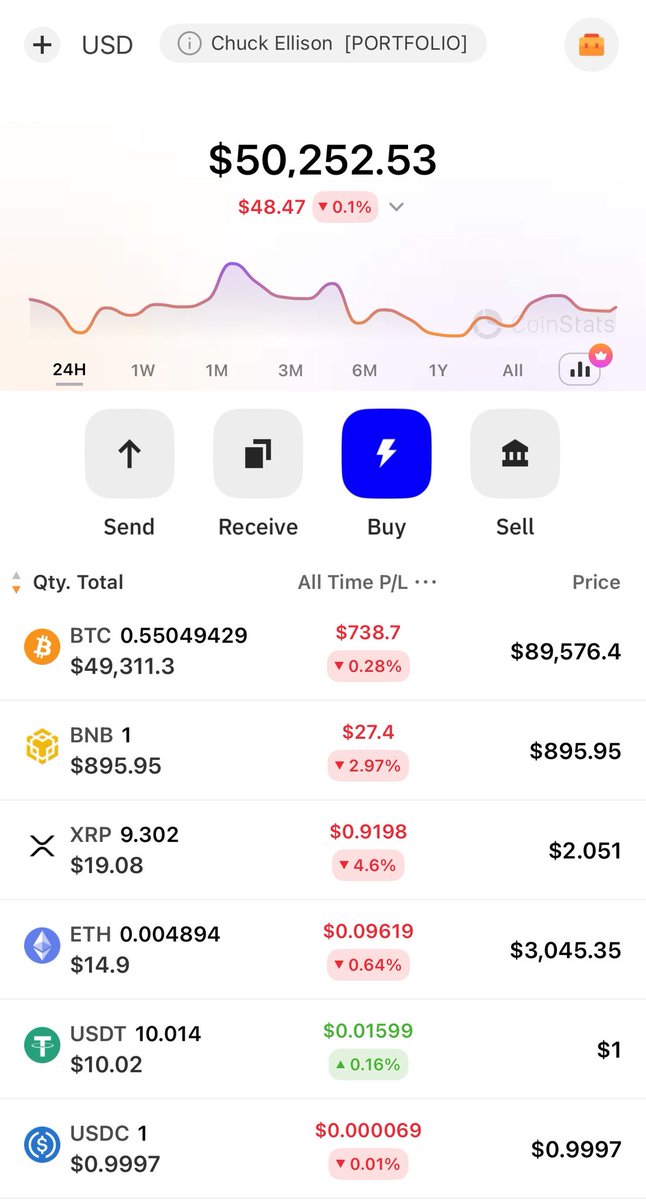Switch chart to 1W range
This screenshot has height=1200, width=646.
tap(143, 370)
